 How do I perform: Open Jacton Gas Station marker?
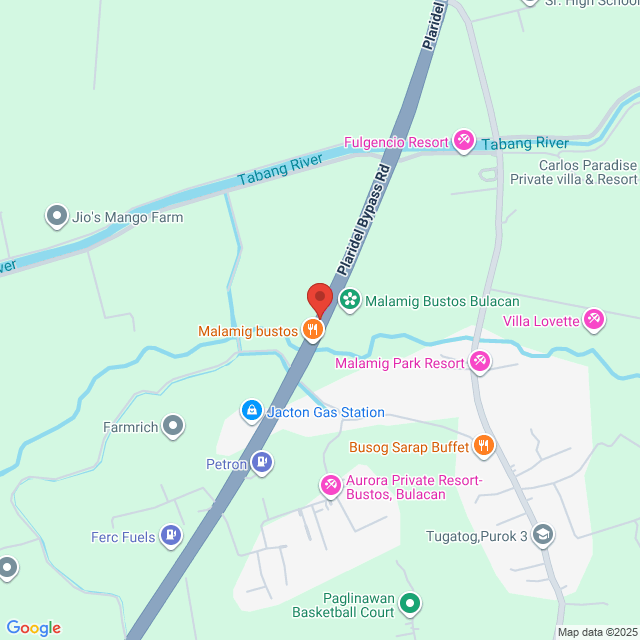click(x=250, y=410)
